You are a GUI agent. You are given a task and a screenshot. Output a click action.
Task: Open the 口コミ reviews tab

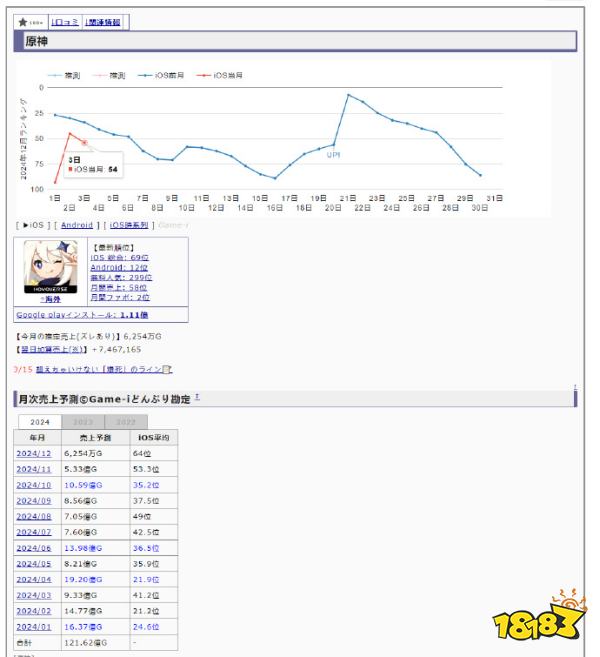[65, 22]
